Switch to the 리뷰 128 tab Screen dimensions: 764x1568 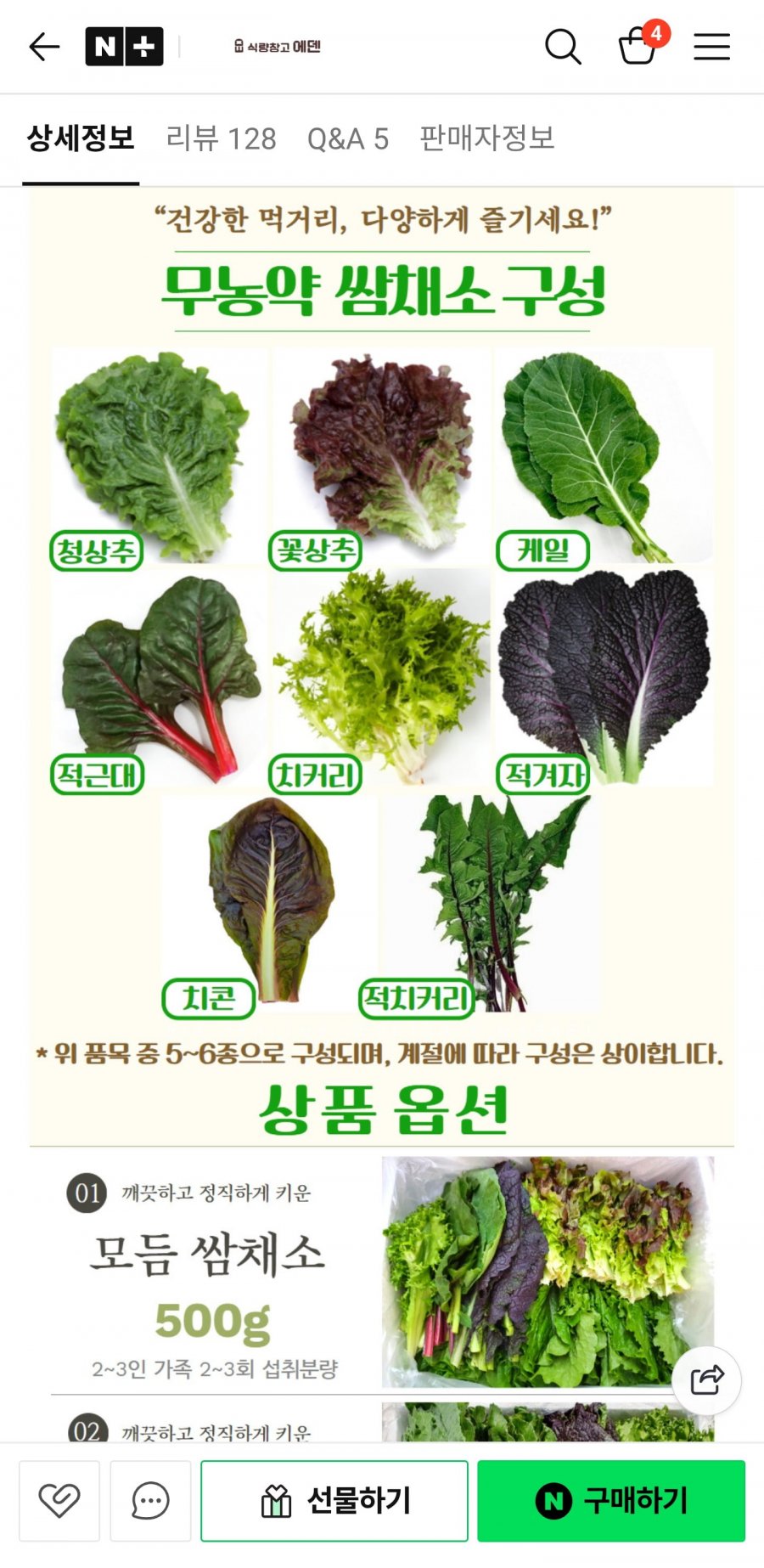click(x=221, y=138)
